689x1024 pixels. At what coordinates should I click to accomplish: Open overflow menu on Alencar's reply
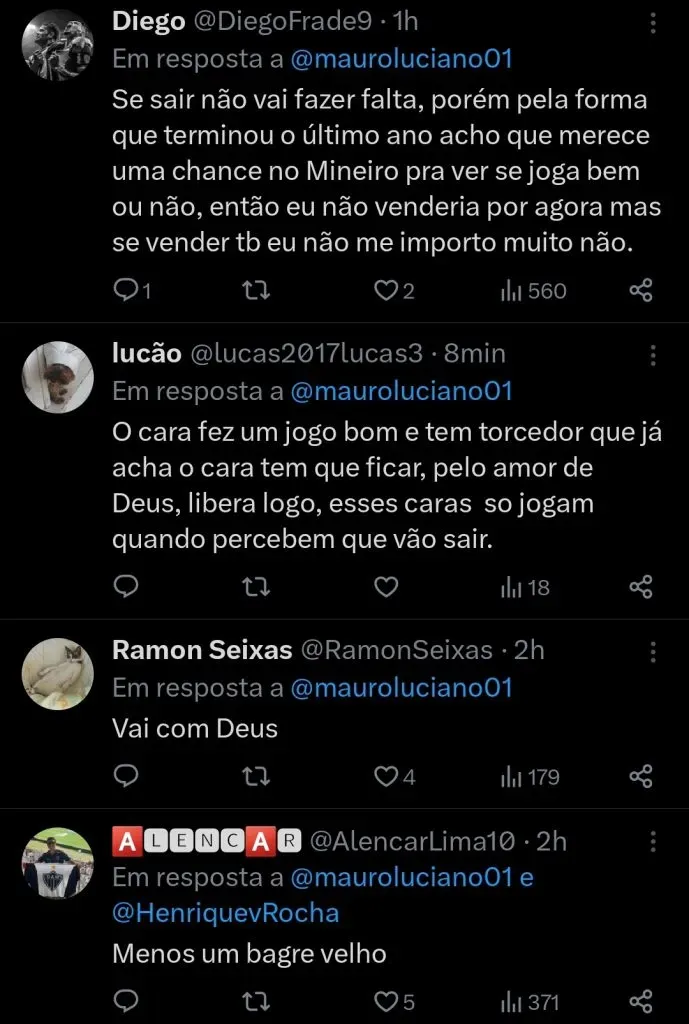pos(653,842)
